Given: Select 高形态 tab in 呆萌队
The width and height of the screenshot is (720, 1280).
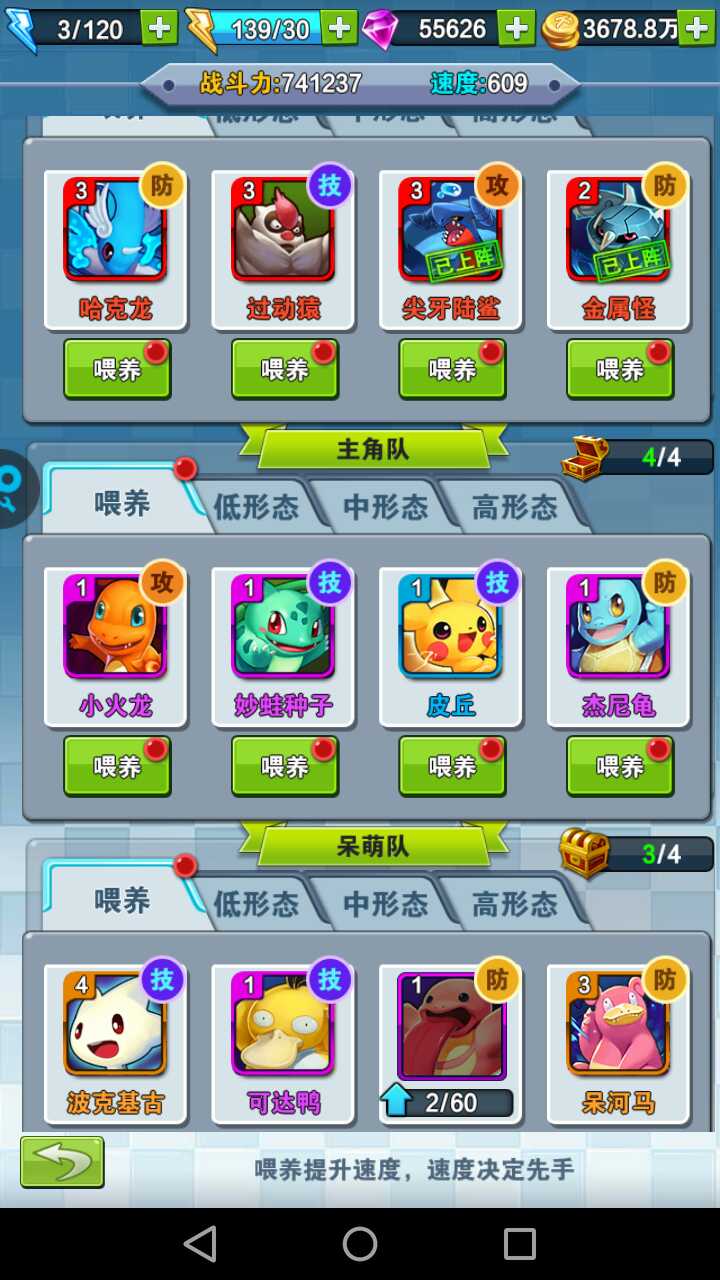Looking at the screenshot, I should [514, 904].
